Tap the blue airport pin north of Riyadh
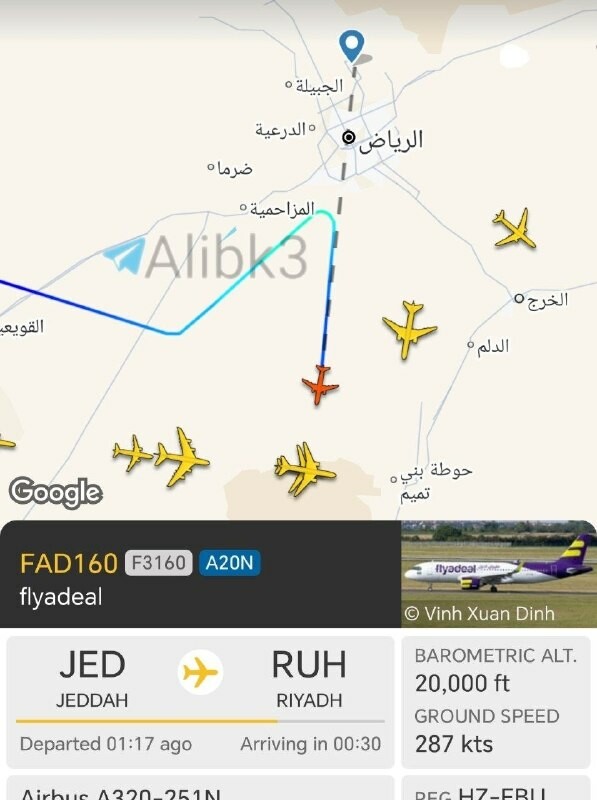Viewport: 597px width, 800px height. (x=352, y=46)
